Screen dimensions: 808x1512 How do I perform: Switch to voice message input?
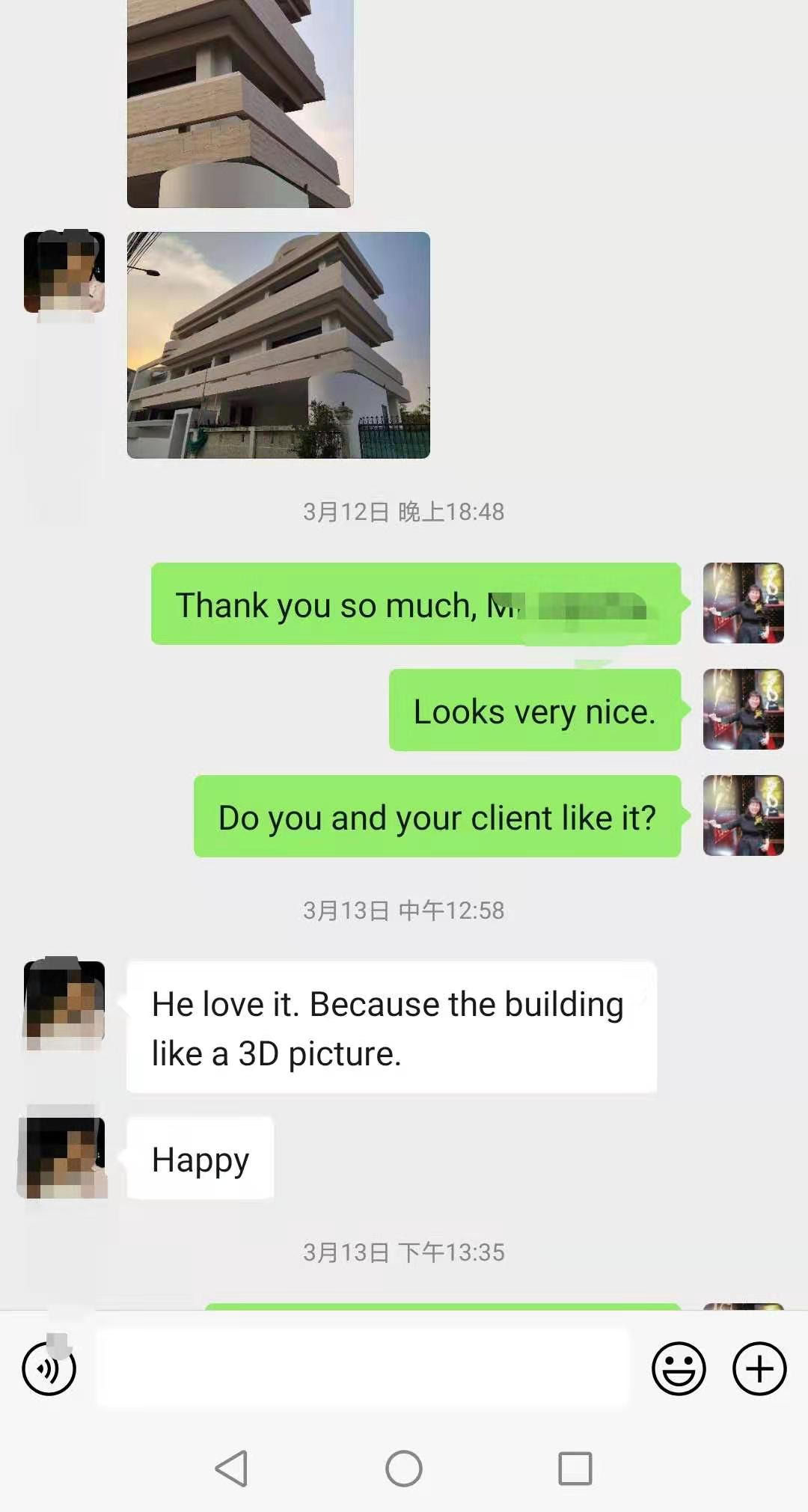(49, 1369)
